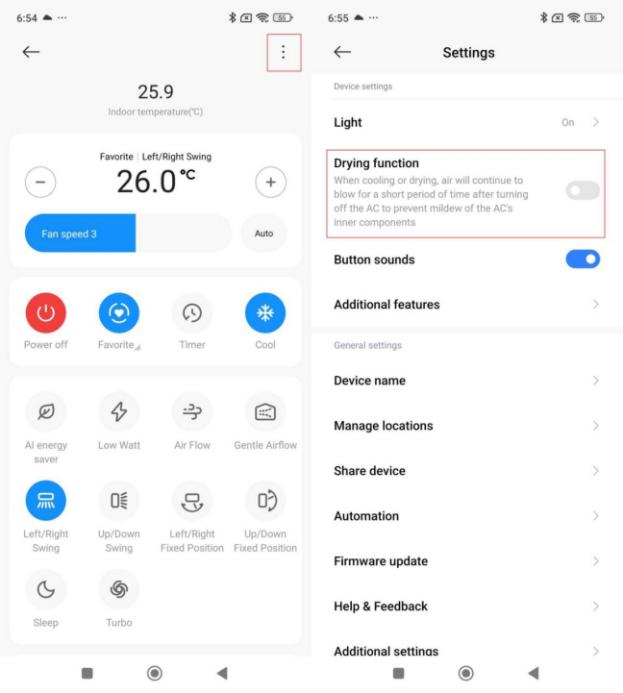
Task: Open Share device settings
Action: [466, 471]
